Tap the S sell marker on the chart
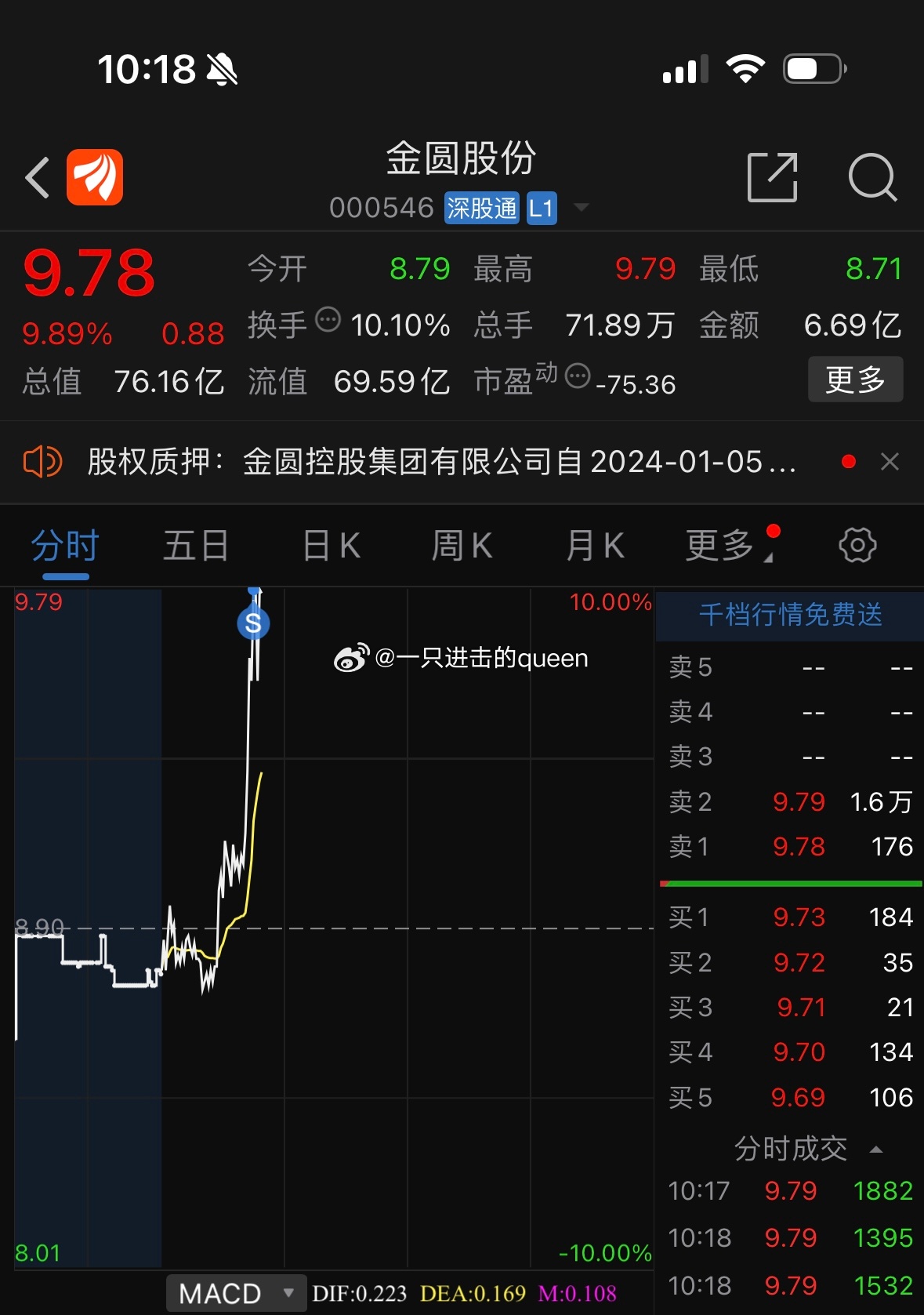This screenshot has height=1315, width=924. click(x=252, y=623)
